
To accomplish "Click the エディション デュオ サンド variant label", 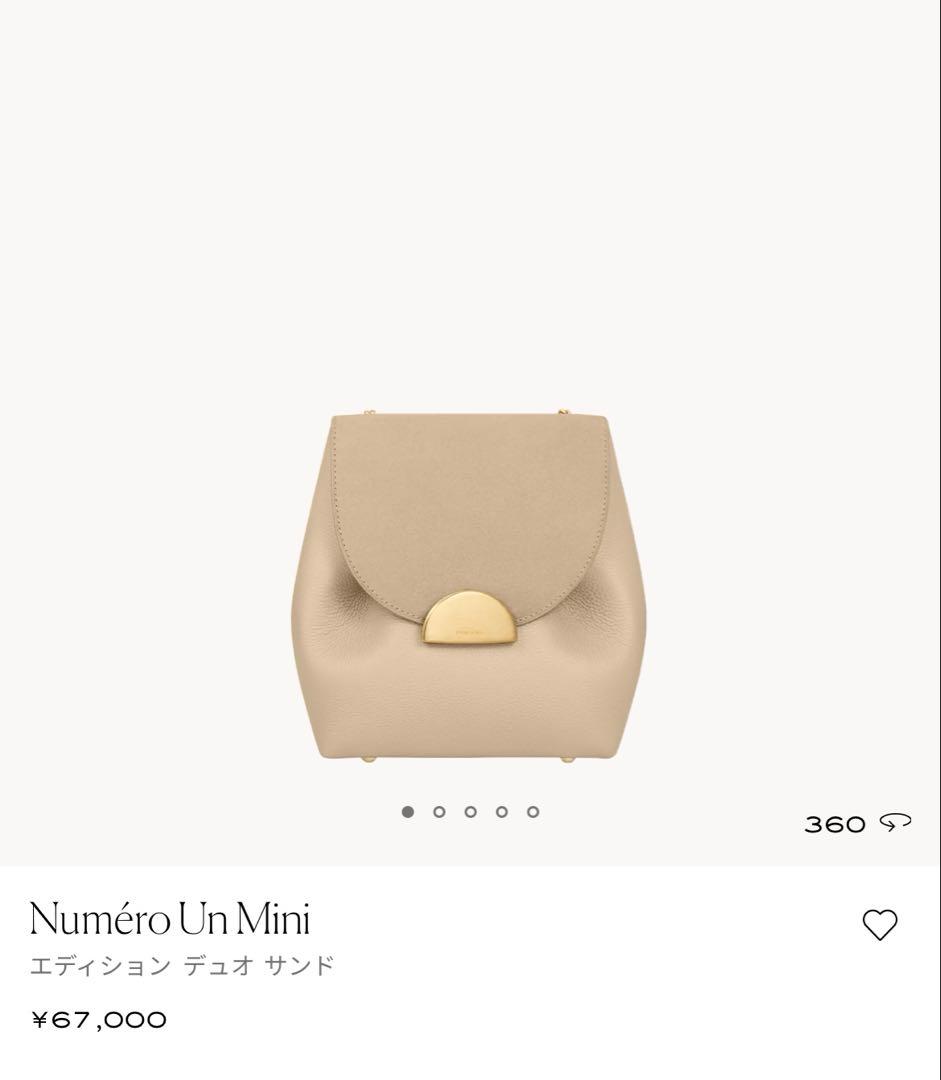I will [x=182, y=964].
